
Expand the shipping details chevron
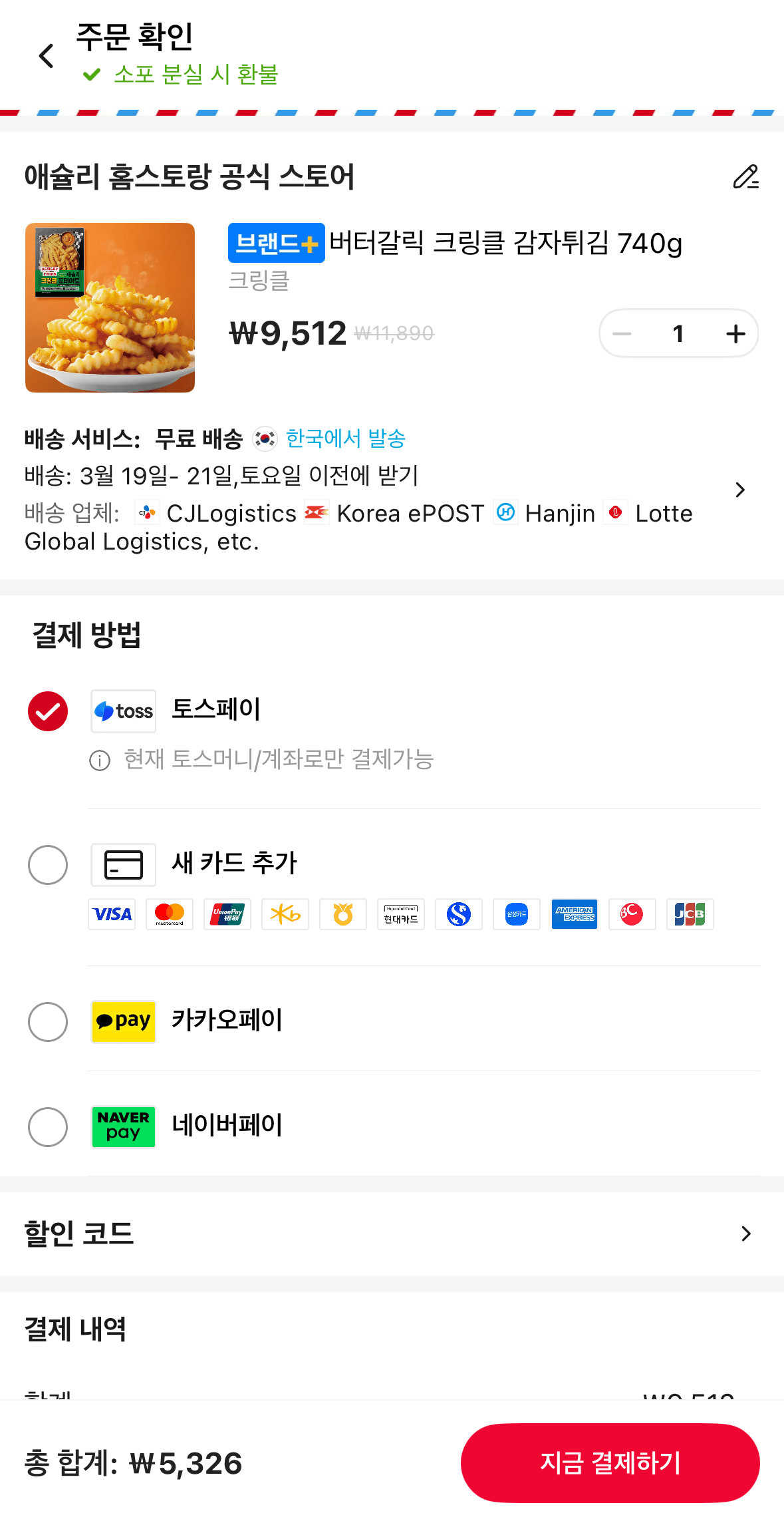tap(739, 489)
